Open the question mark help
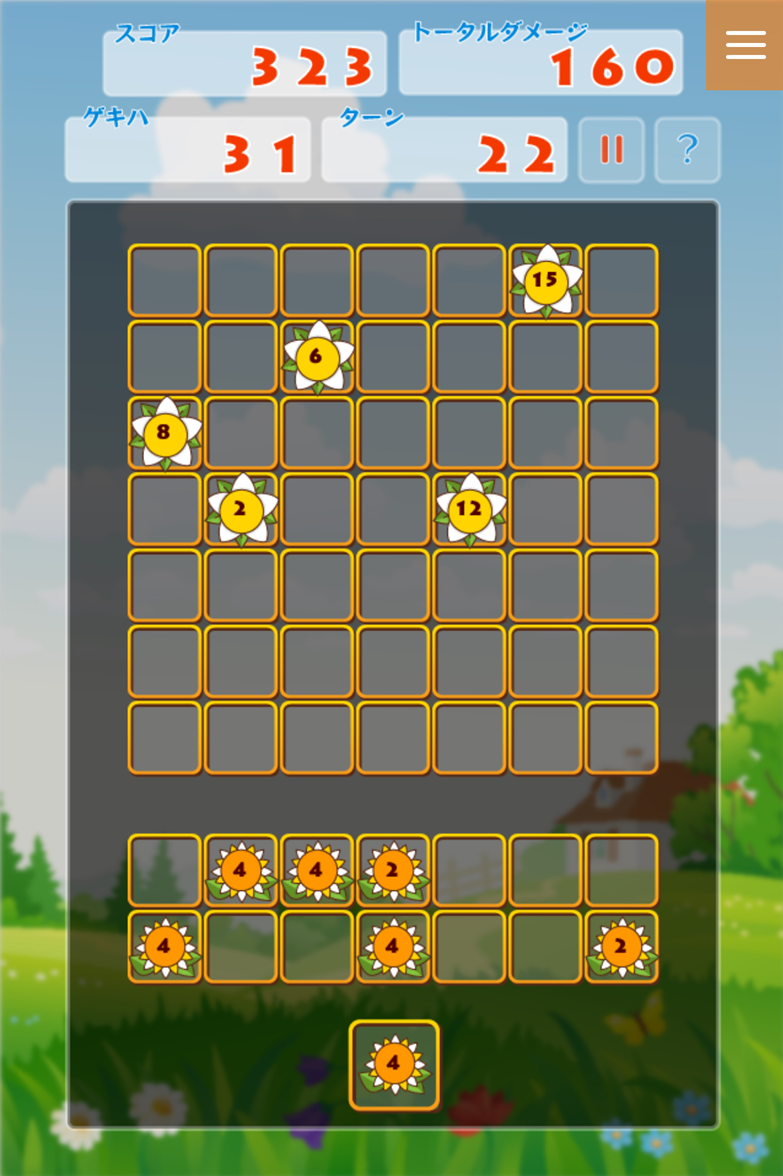 [x=687, y=150]
